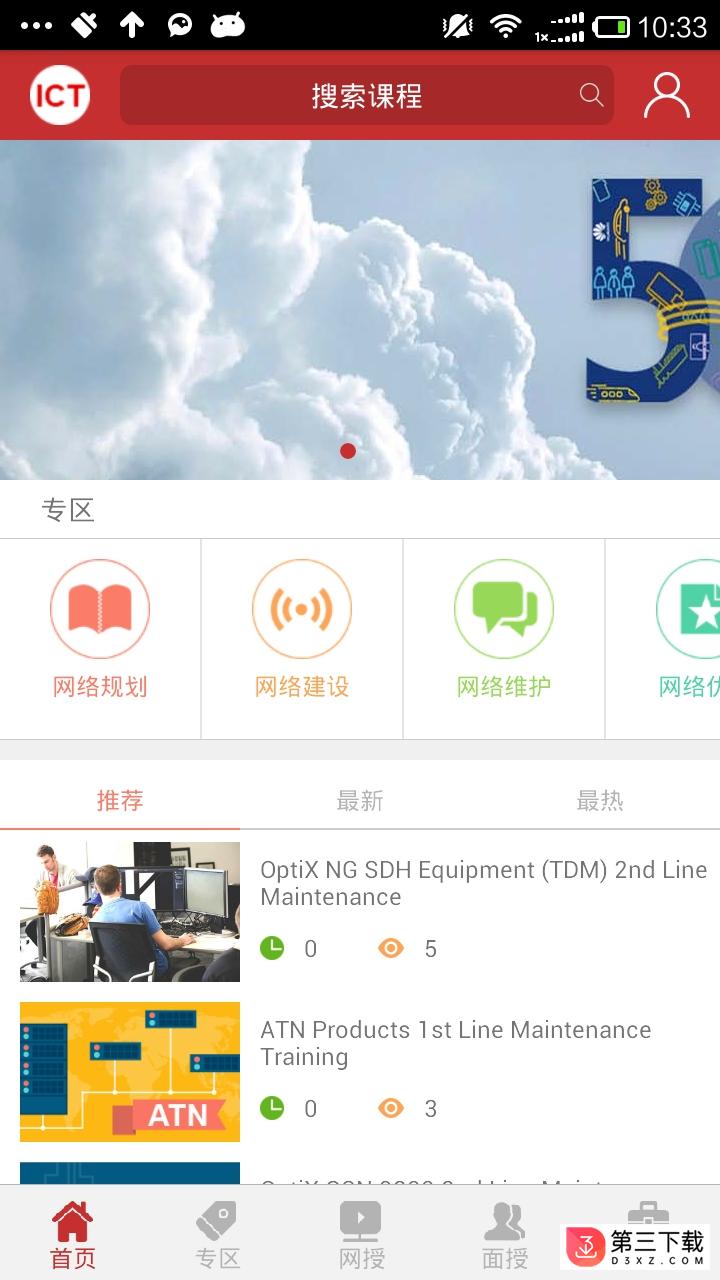The width and height of the screenshot is (720, 1280).
Task: Switch to the 最新 tab
Action: coord(360,800)
